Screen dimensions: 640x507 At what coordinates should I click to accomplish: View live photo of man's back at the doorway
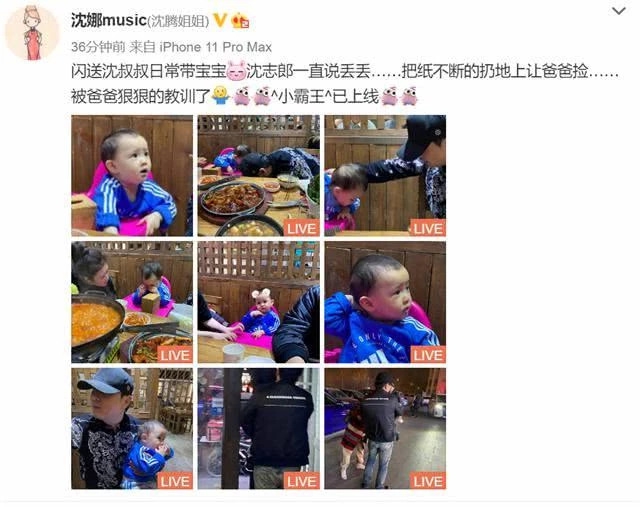tap(258, 428)
